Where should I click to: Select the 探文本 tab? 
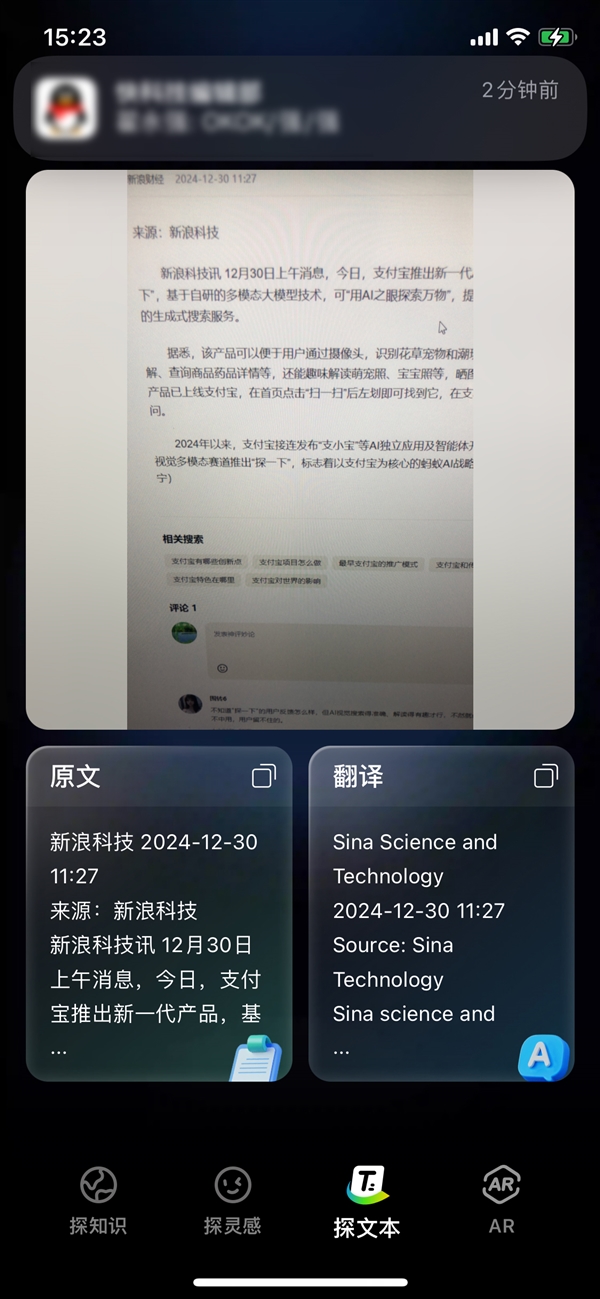click(x=367, y=1200)
